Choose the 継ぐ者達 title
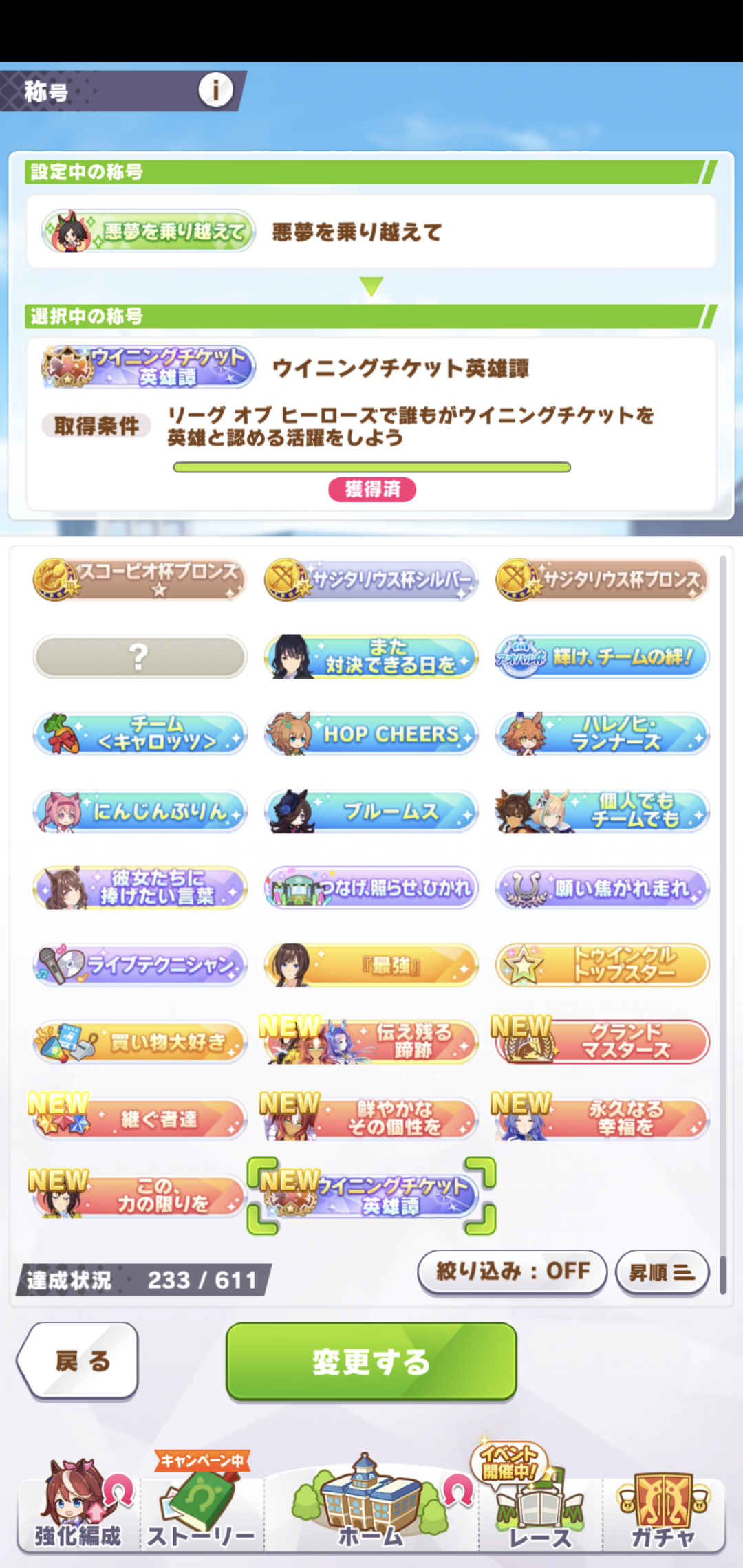The image size is (743, 1568). click(x=140, y=1119)
